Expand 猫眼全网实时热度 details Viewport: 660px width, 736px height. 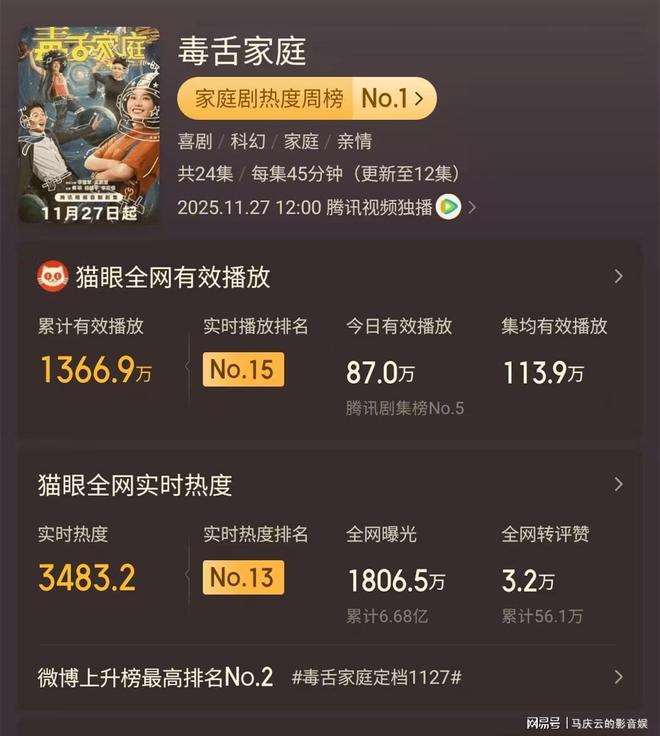pyautogui.click(x=618, y=485)
